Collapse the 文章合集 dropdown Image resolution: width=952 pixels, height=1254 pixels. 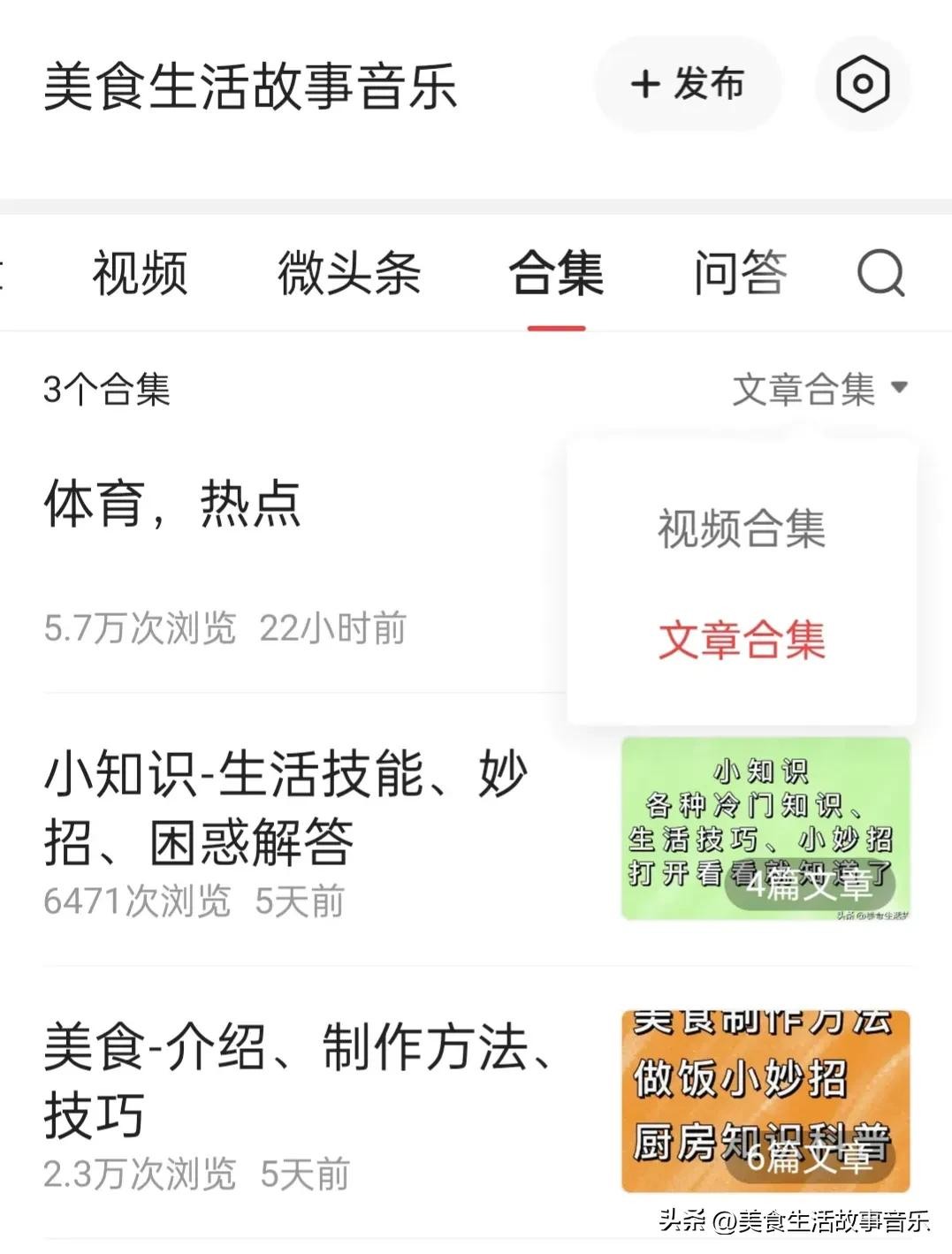pyautogui.click(x=819, y=389)
